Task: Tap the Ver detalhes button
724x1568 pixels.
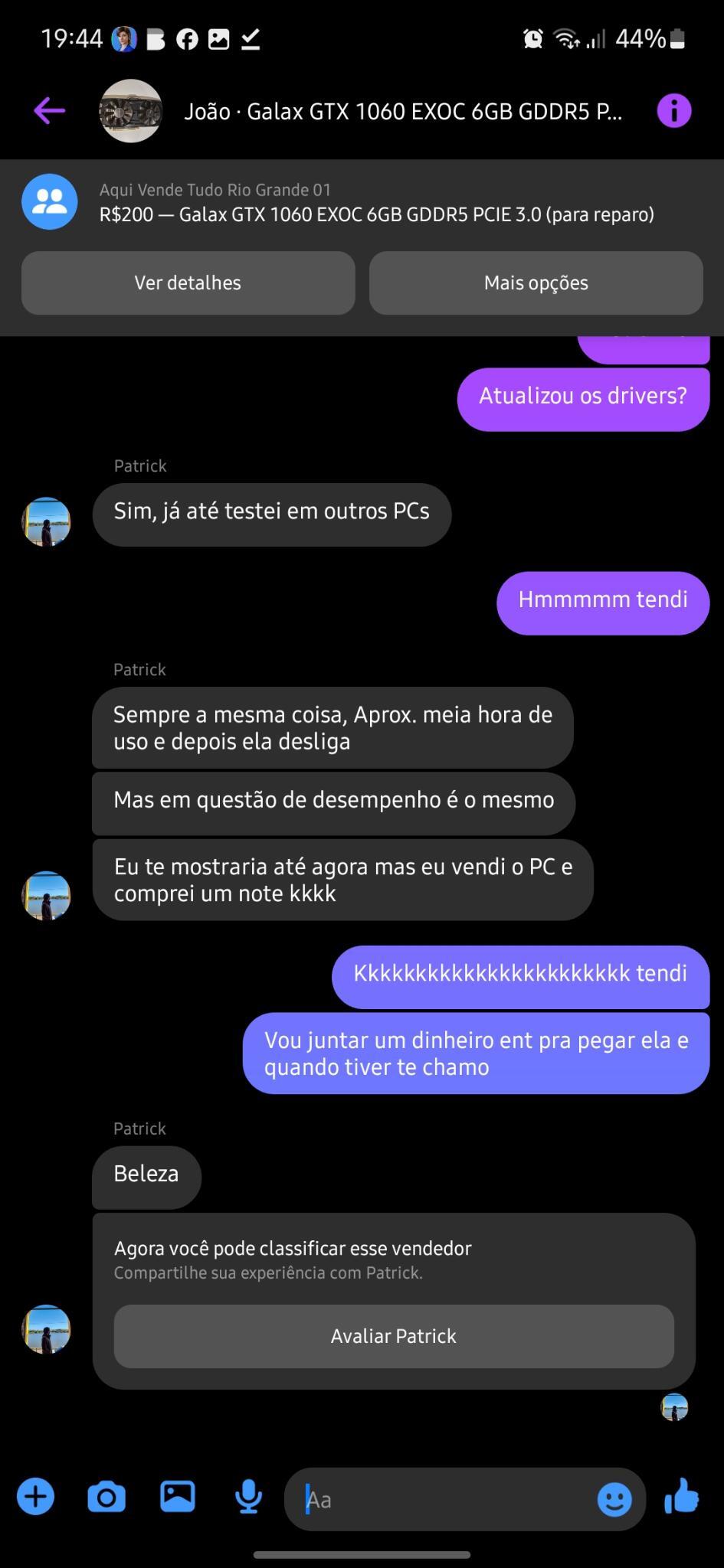Action: pyautogui.click(x=188, y=283)
